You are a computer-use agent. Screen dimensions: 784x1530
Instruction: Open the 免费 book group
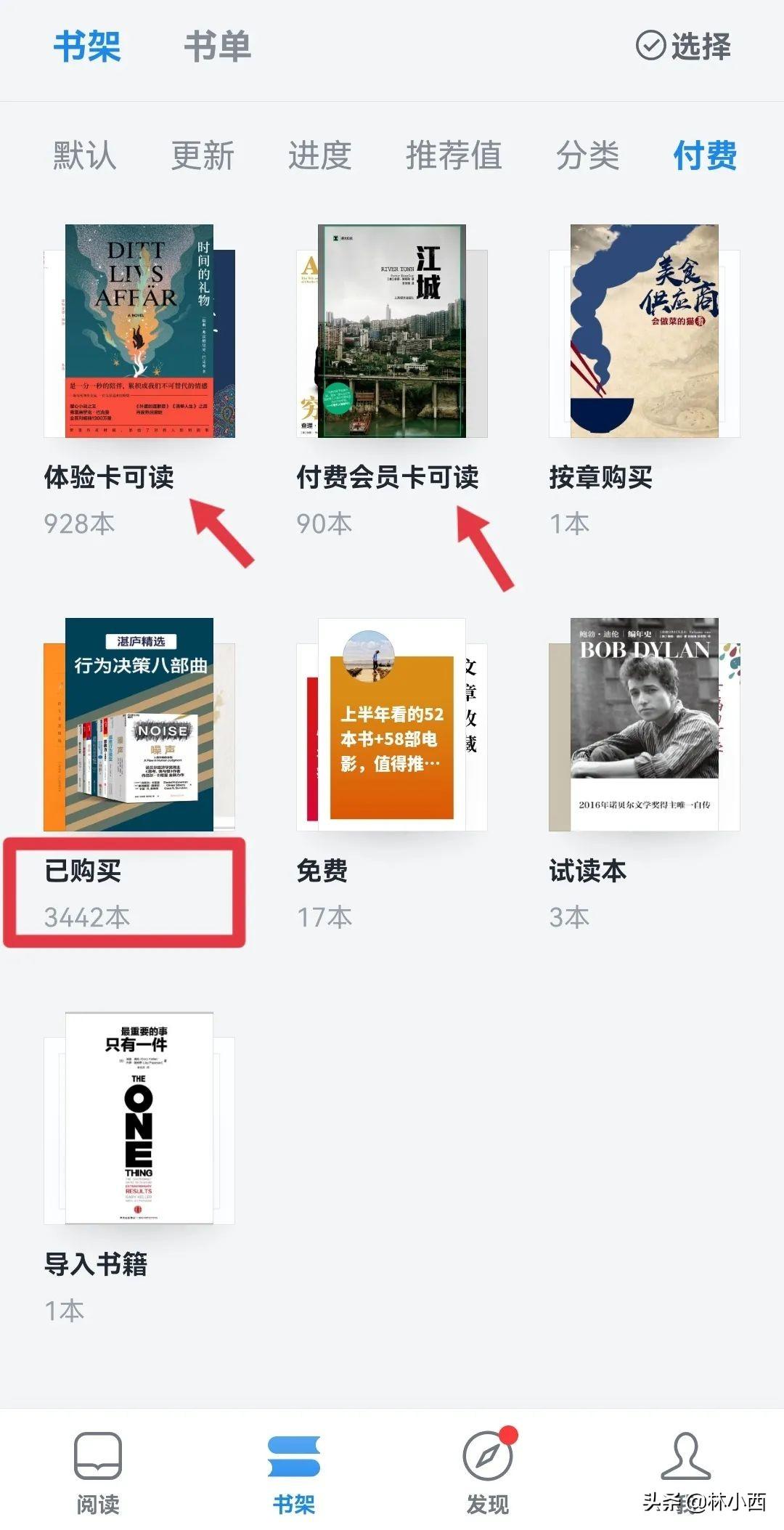(392, 725)
